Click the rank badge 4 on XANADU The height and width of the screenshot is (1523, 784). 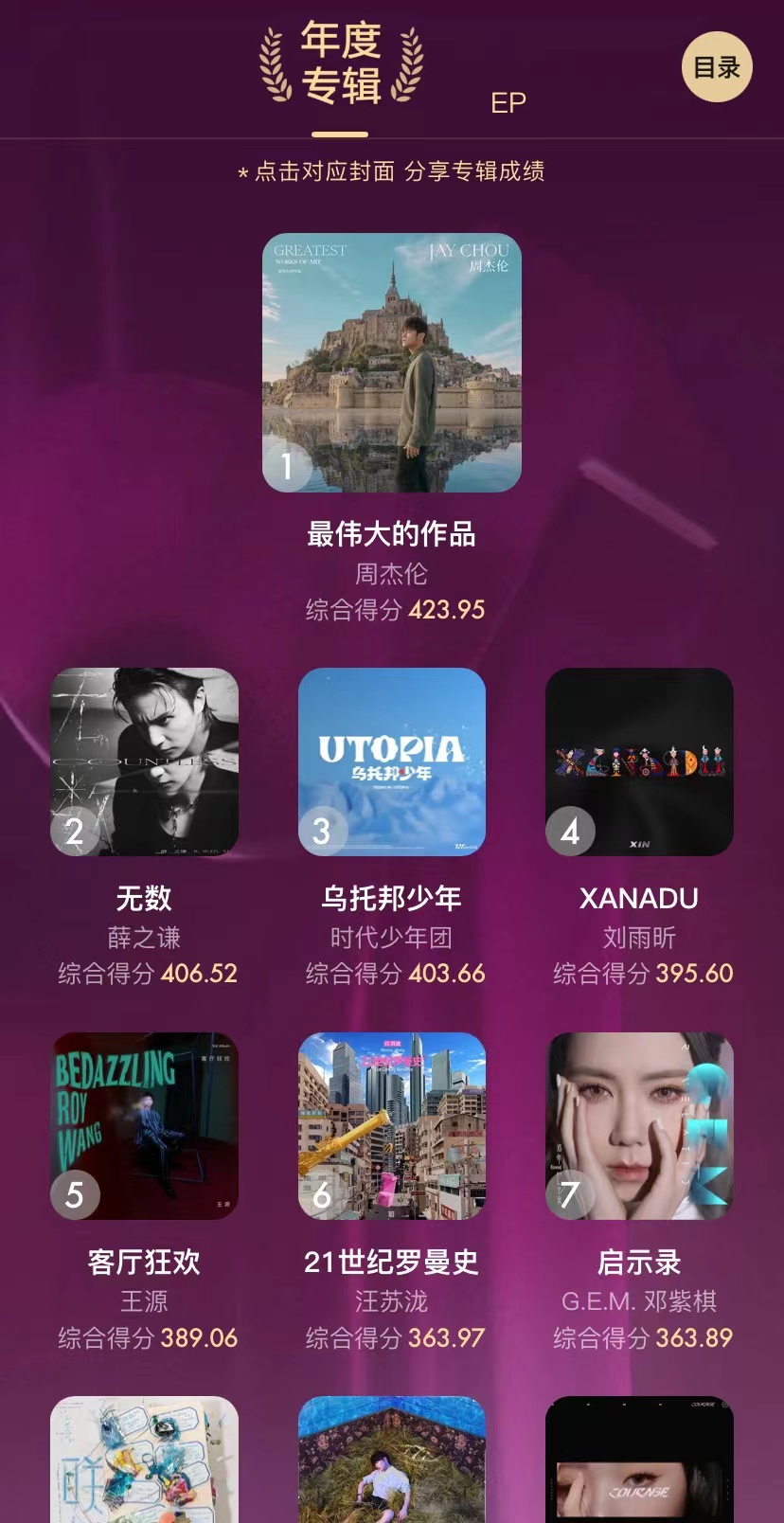(x=569, y=832)
